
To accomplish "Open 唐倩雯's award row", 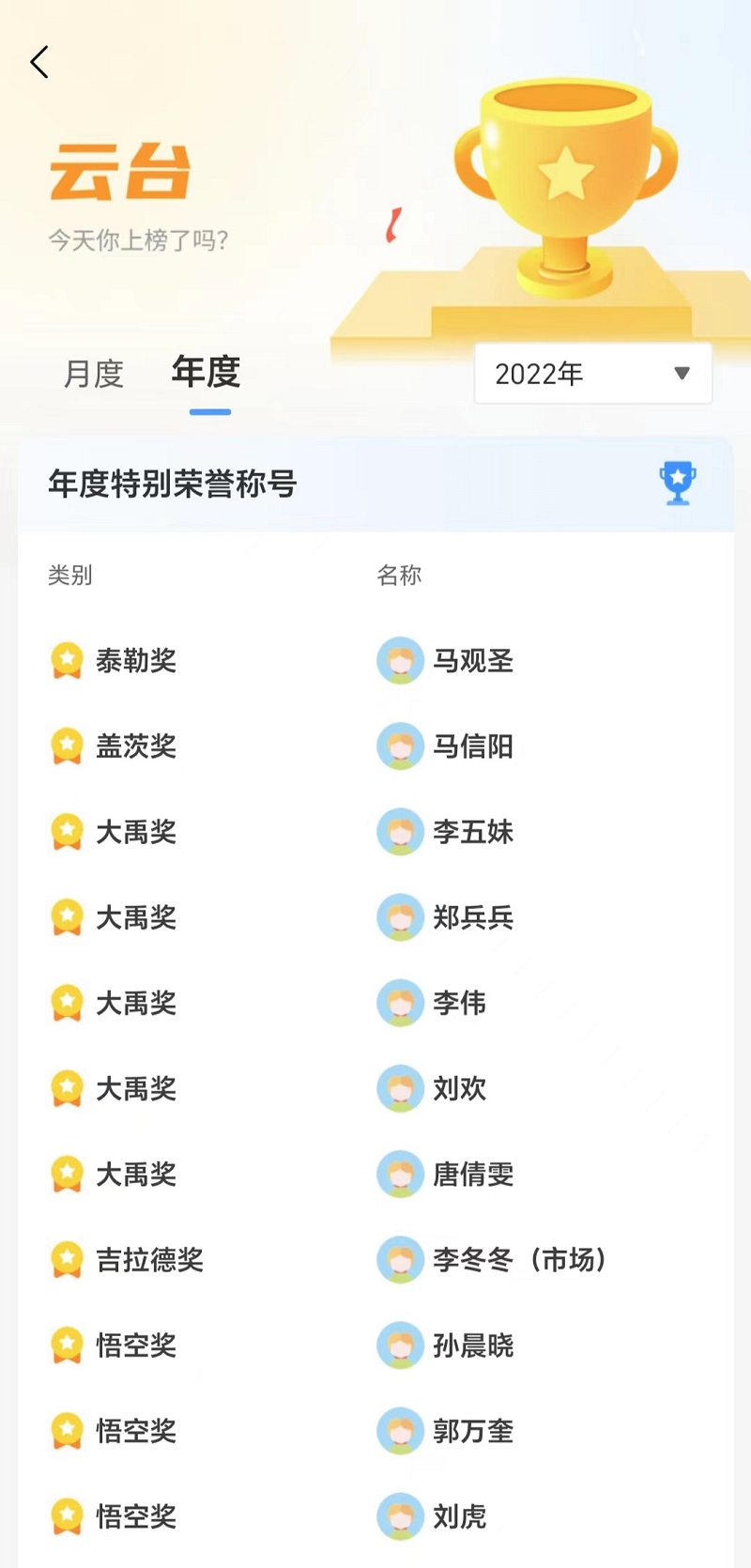I will pyautogui.click(x=375, y=1174).
